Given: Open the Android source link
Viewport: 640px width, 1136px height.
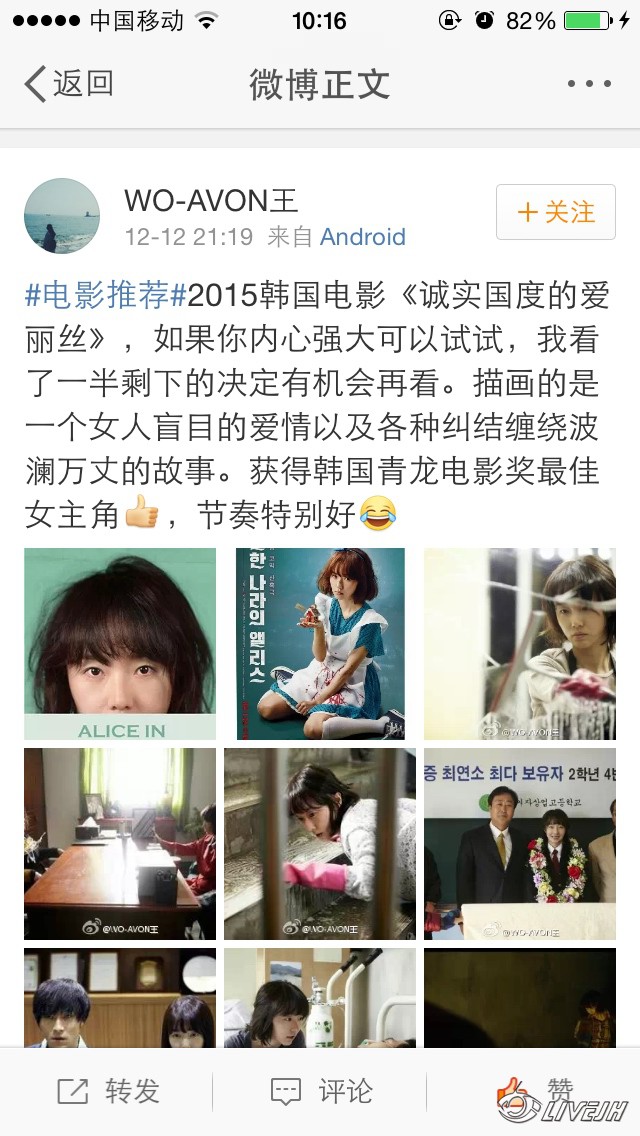Looking at the screenshot, I should click(362, 237).
